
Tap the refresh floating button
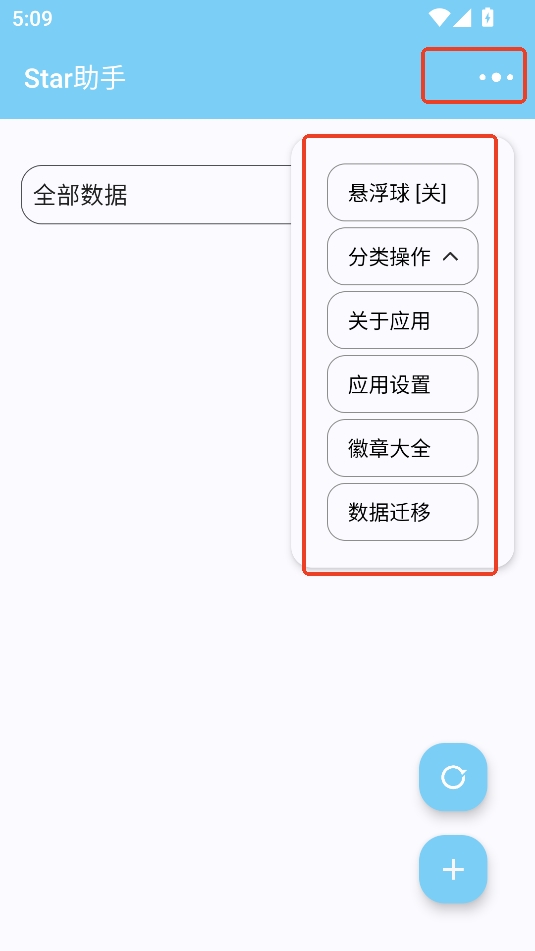click(x=453, y=777)
